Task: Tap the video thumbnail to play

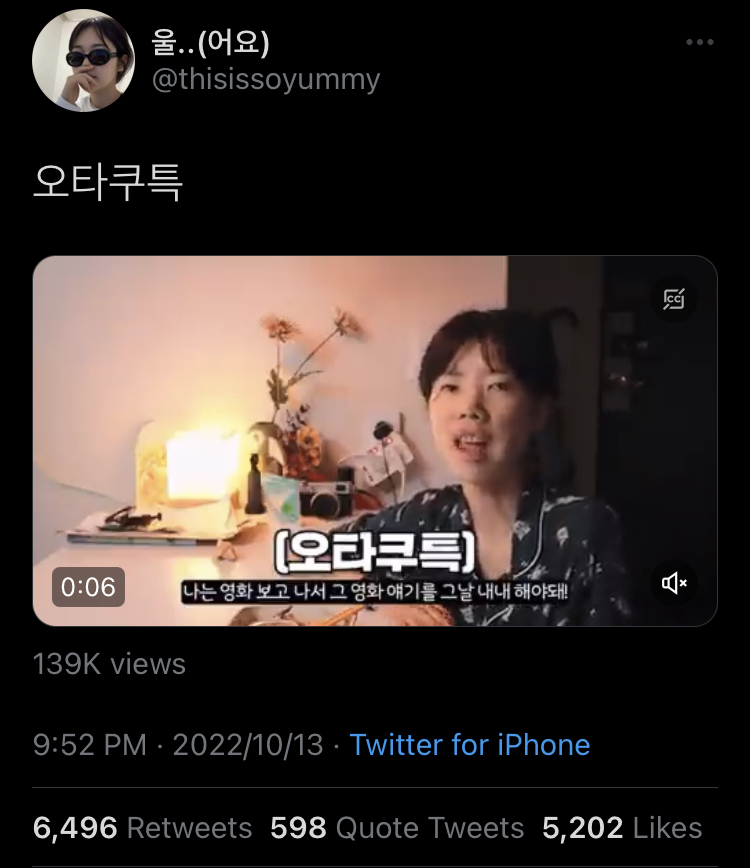Action: tap(375, 440)
